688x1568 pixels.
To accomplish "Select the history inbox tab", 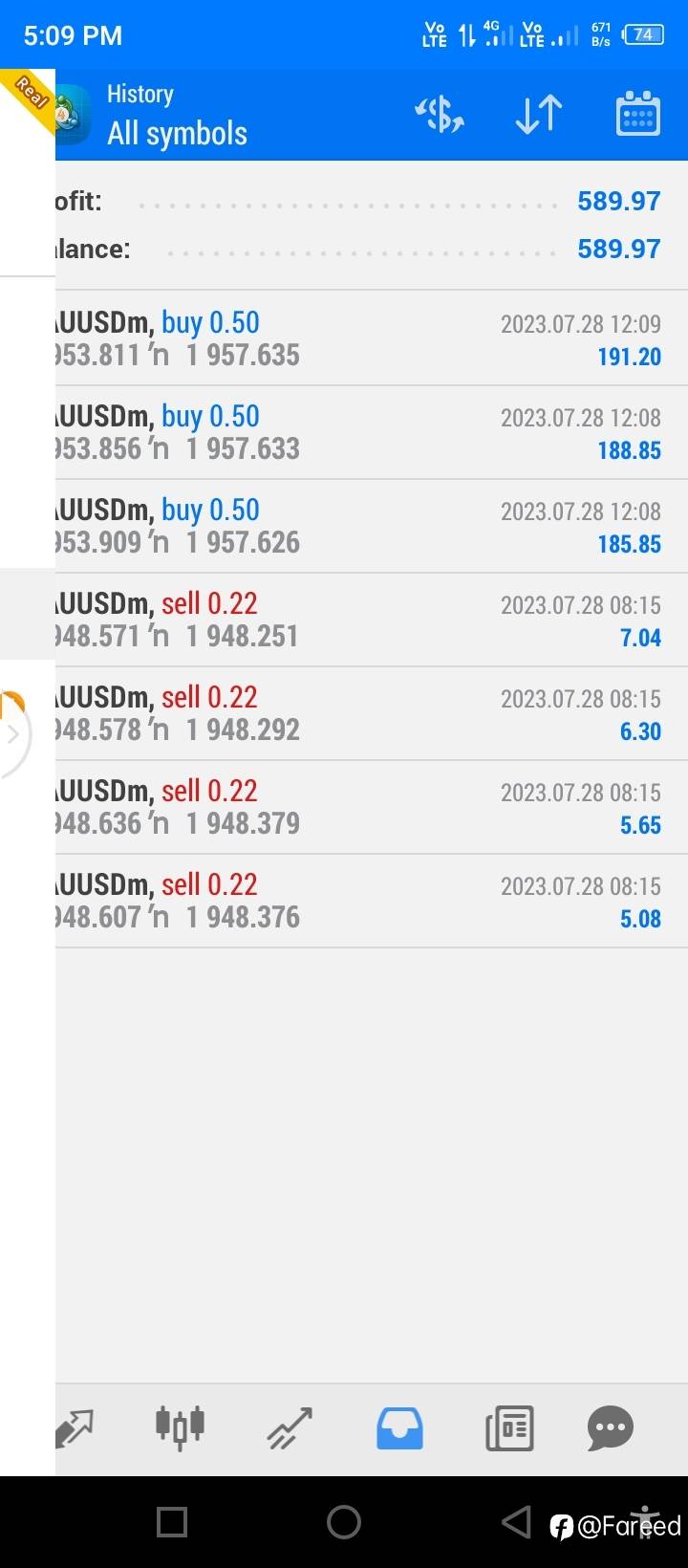I will tap(399, 1428).
